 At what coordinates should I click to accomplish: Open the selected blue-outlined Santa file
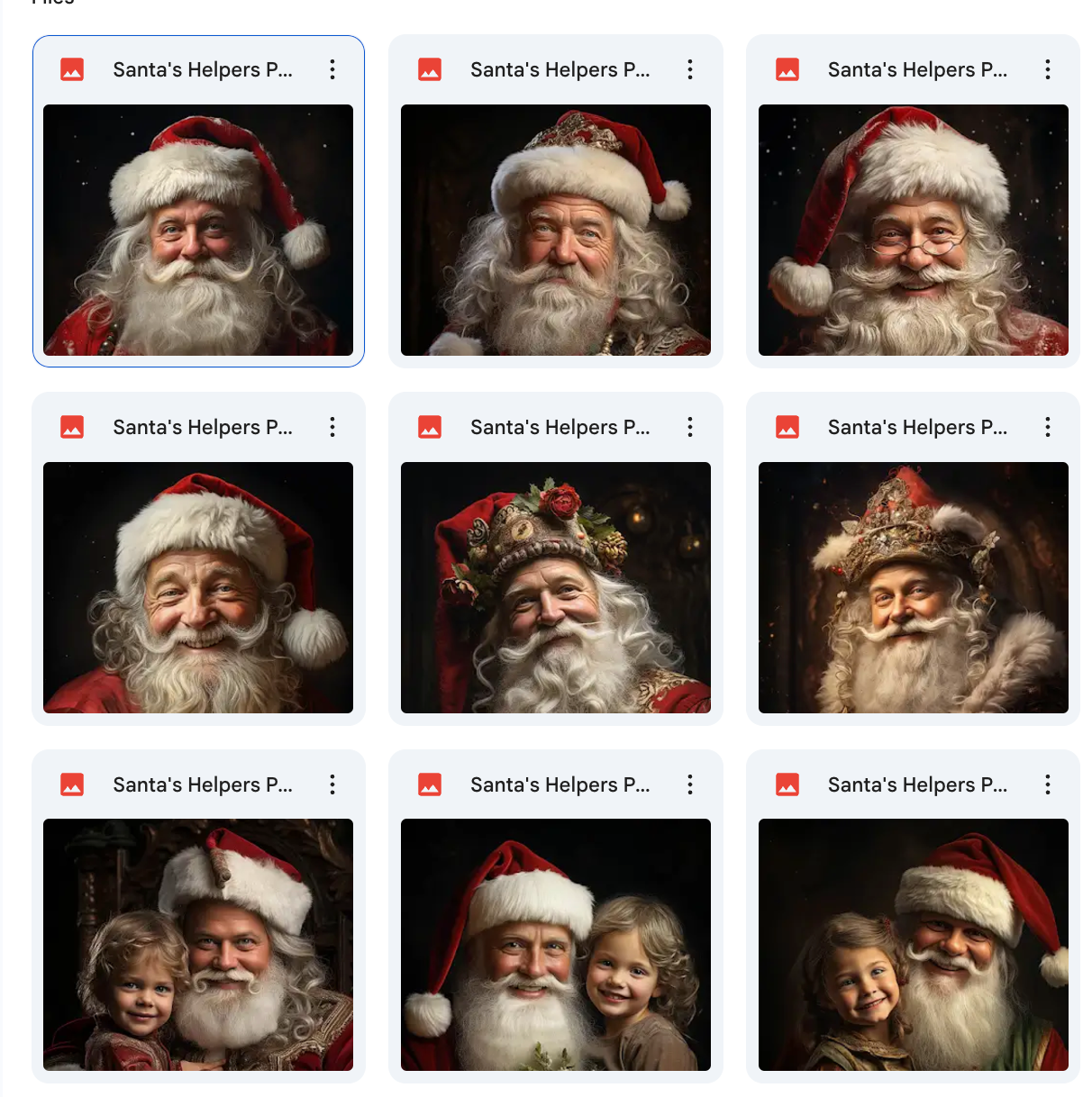[198, 230]
